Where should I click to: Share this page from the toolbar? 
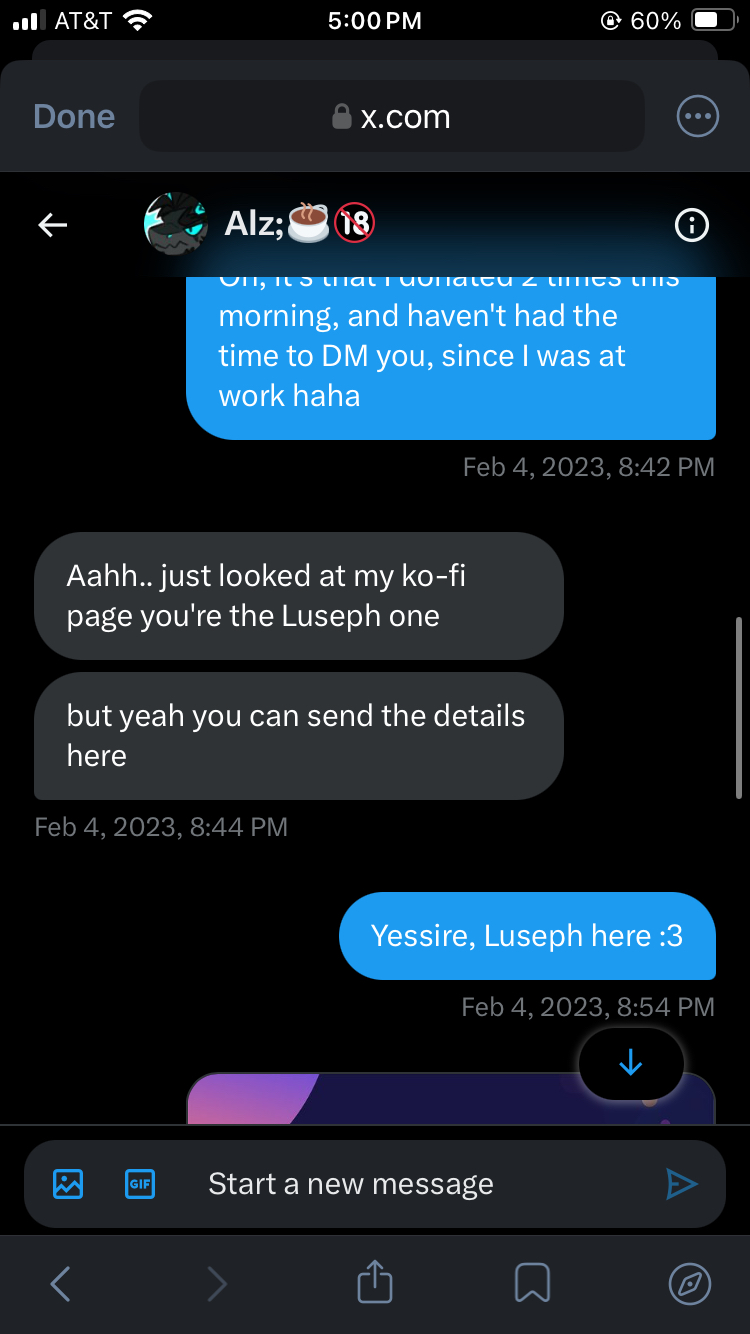(x=375, y=1282)
